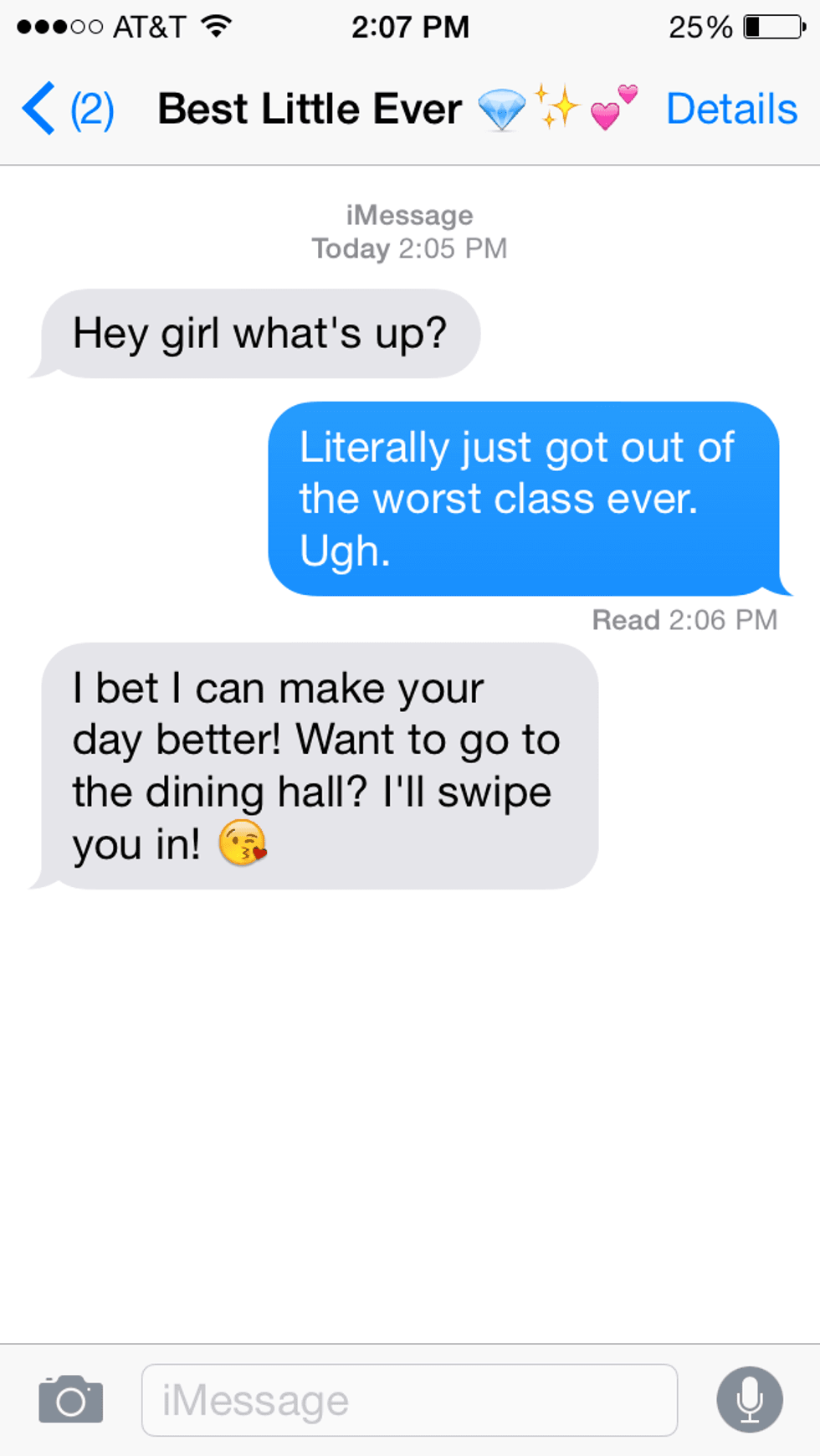
Task: Open the camera to attach a photo
Action: pyautogui.click(x=71, y=1399)
